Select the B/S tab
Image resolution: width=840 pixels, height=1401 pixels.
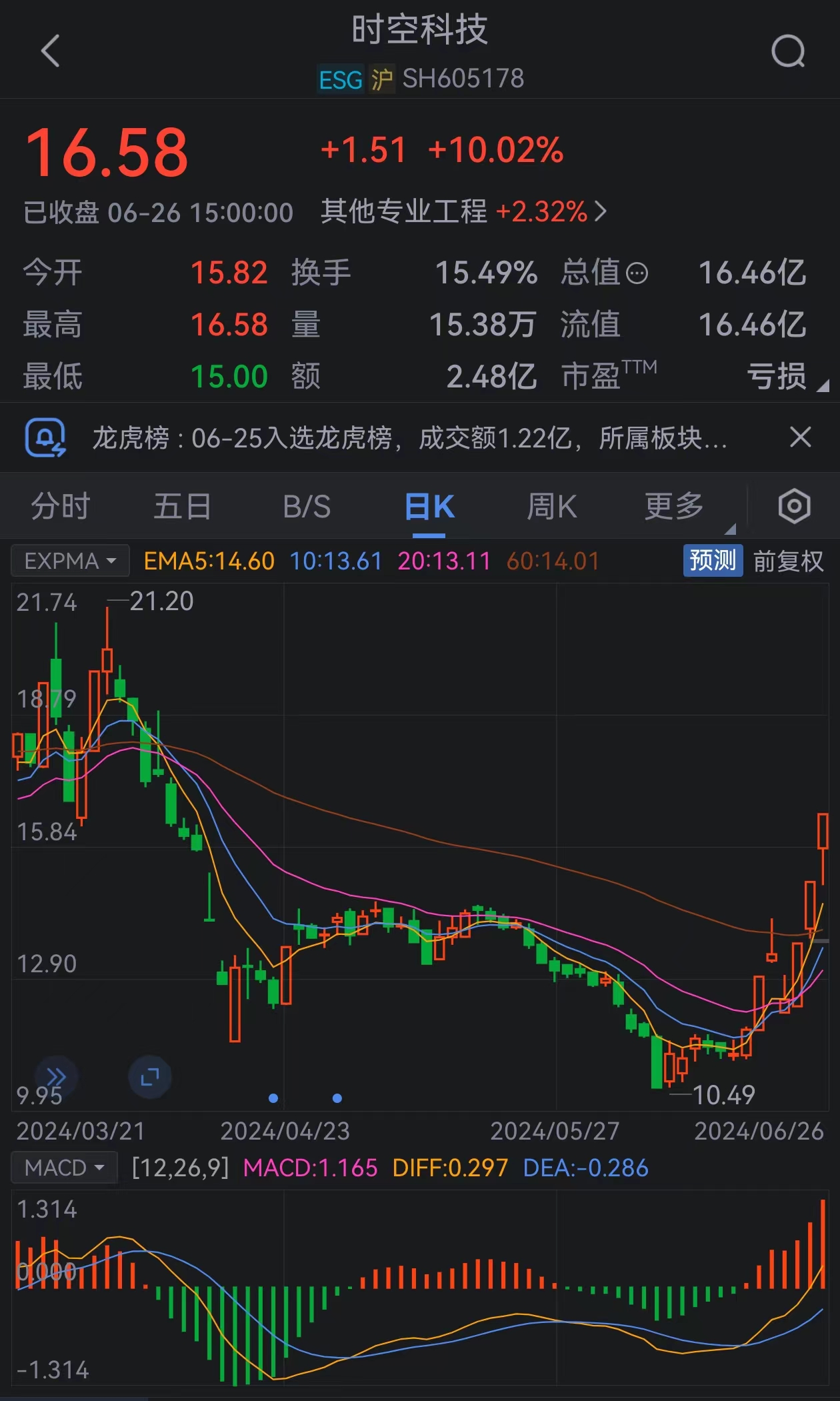307,506
